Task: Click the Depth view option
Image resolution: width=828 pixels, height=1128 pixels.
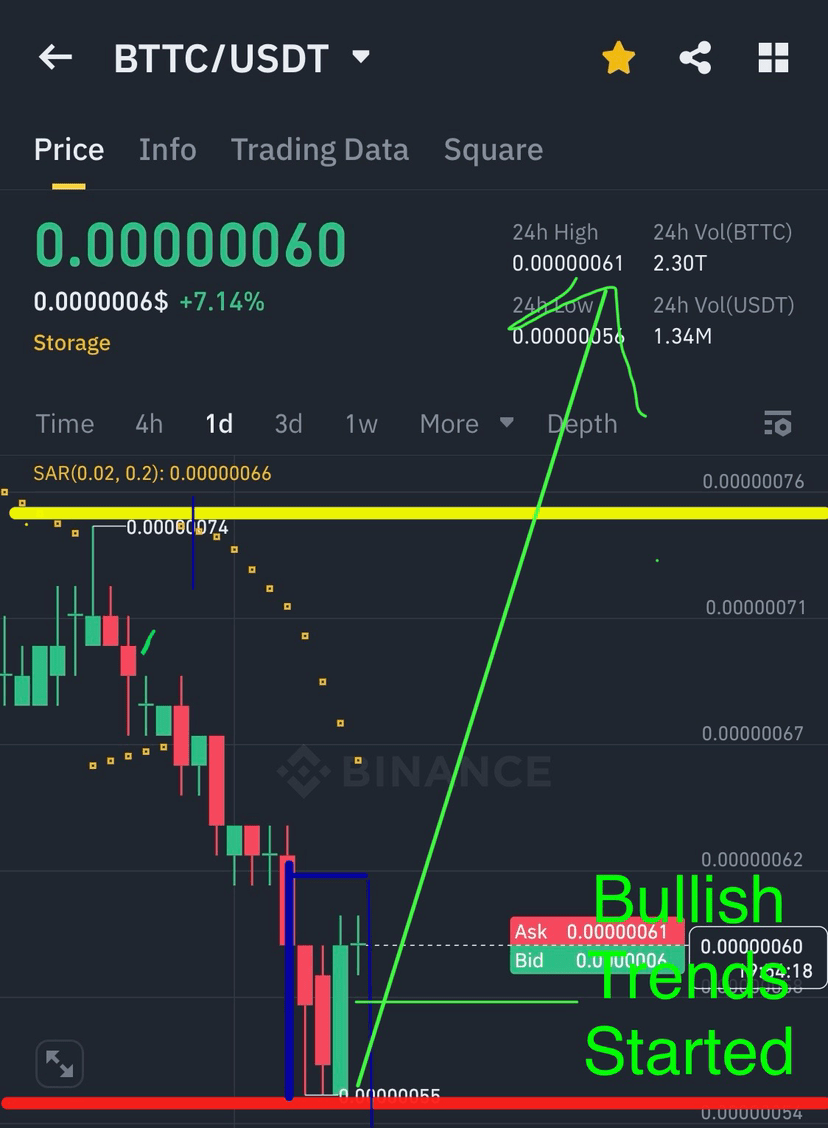Action: [x=582, y=424]
